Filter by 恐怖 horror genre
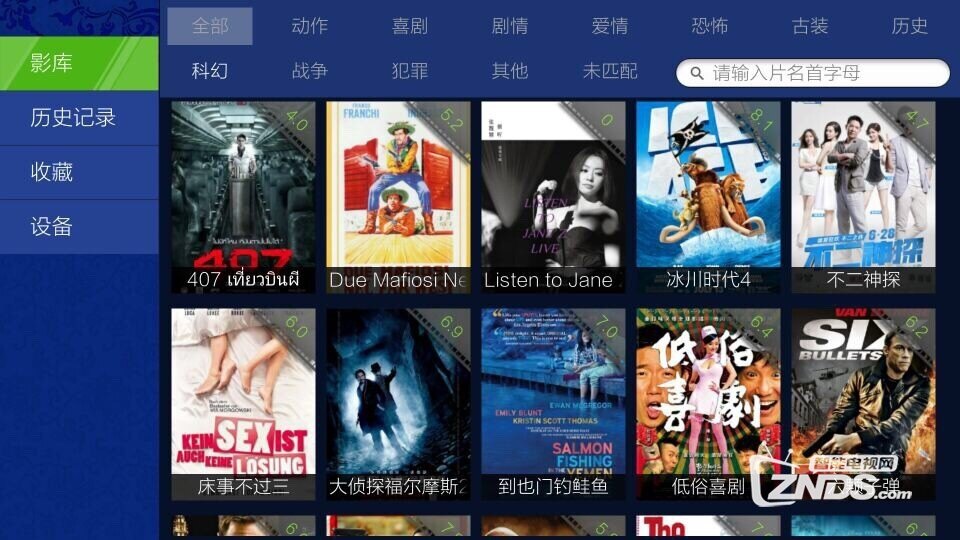The image size is (960, 540). [710, 26]
